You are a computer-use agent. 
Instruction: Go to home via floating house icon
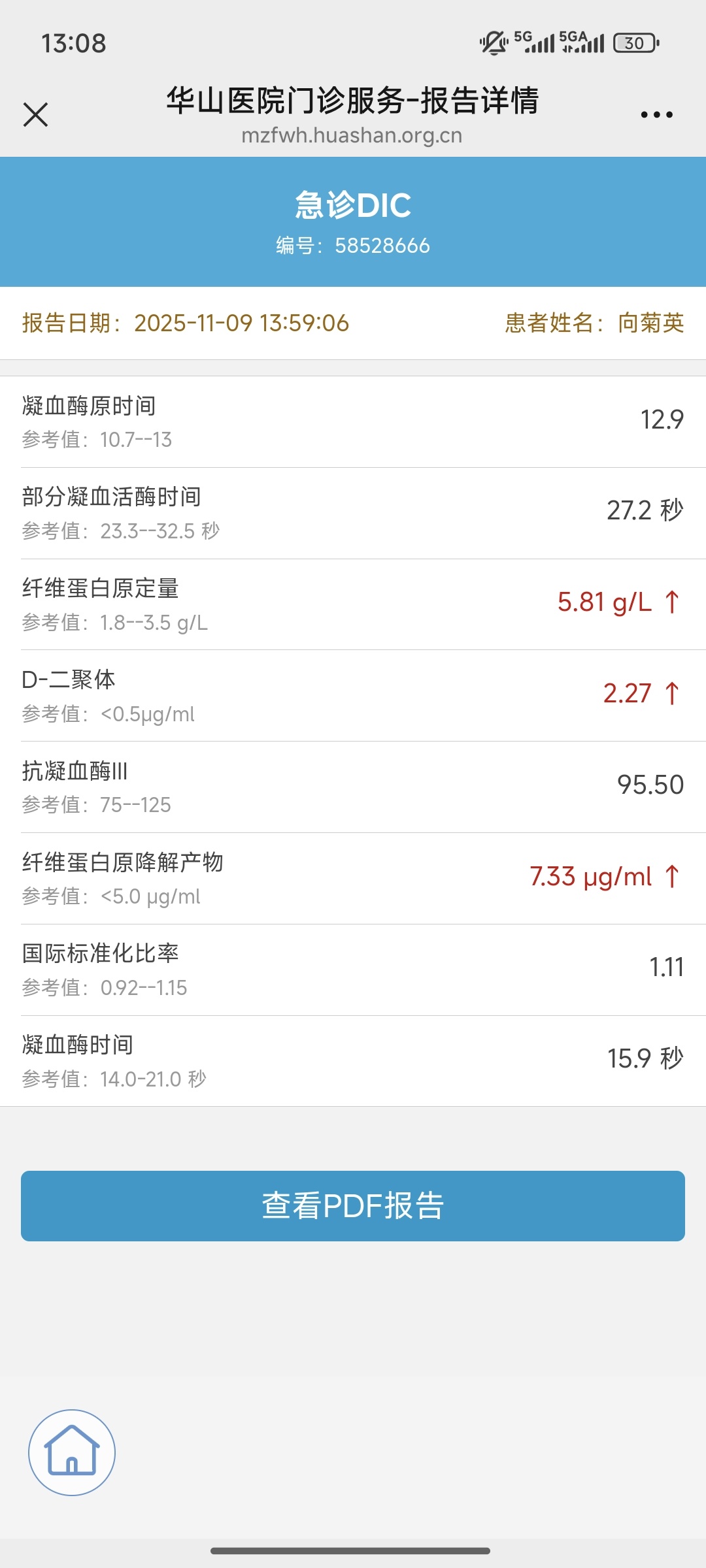tap(72, 1452)
